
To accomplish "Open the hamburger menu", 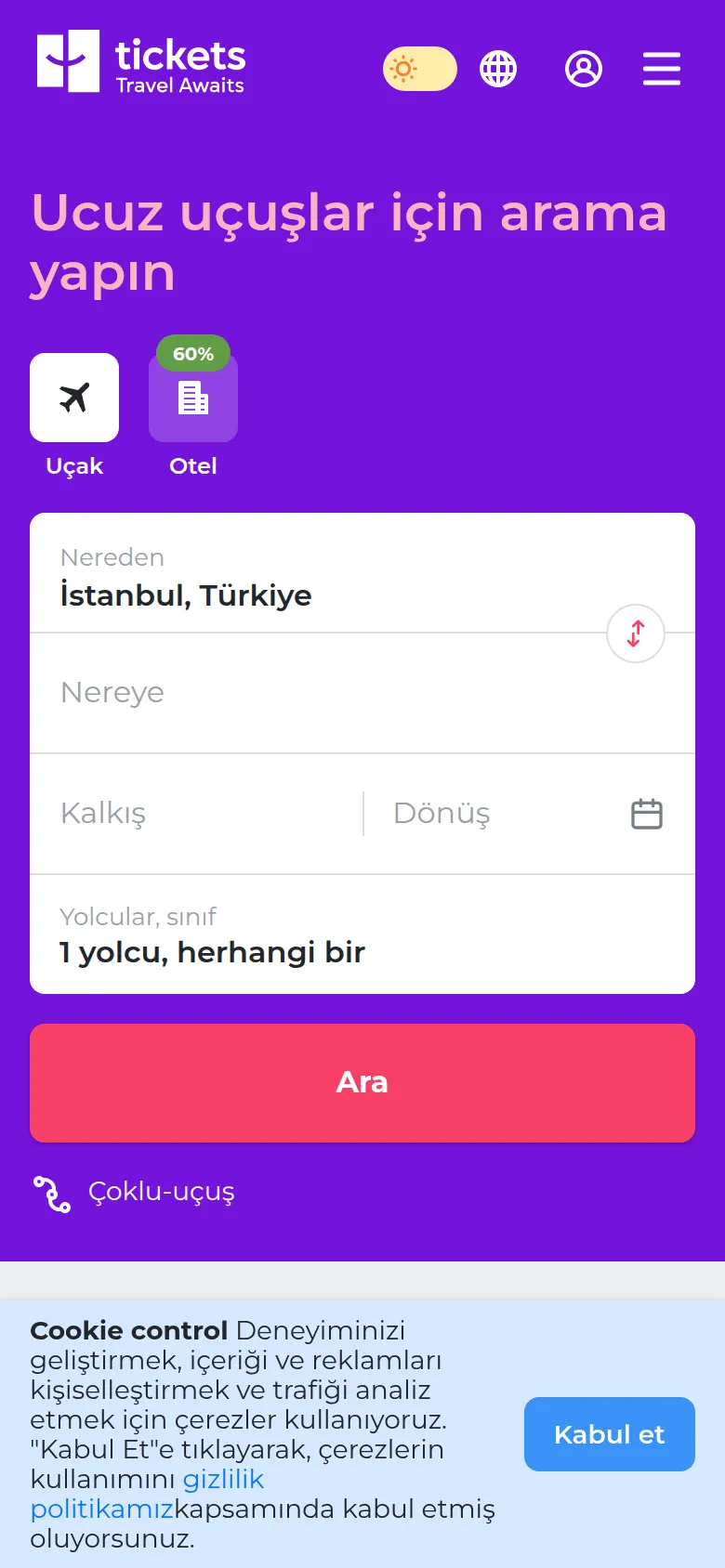I will coord(662,69).
